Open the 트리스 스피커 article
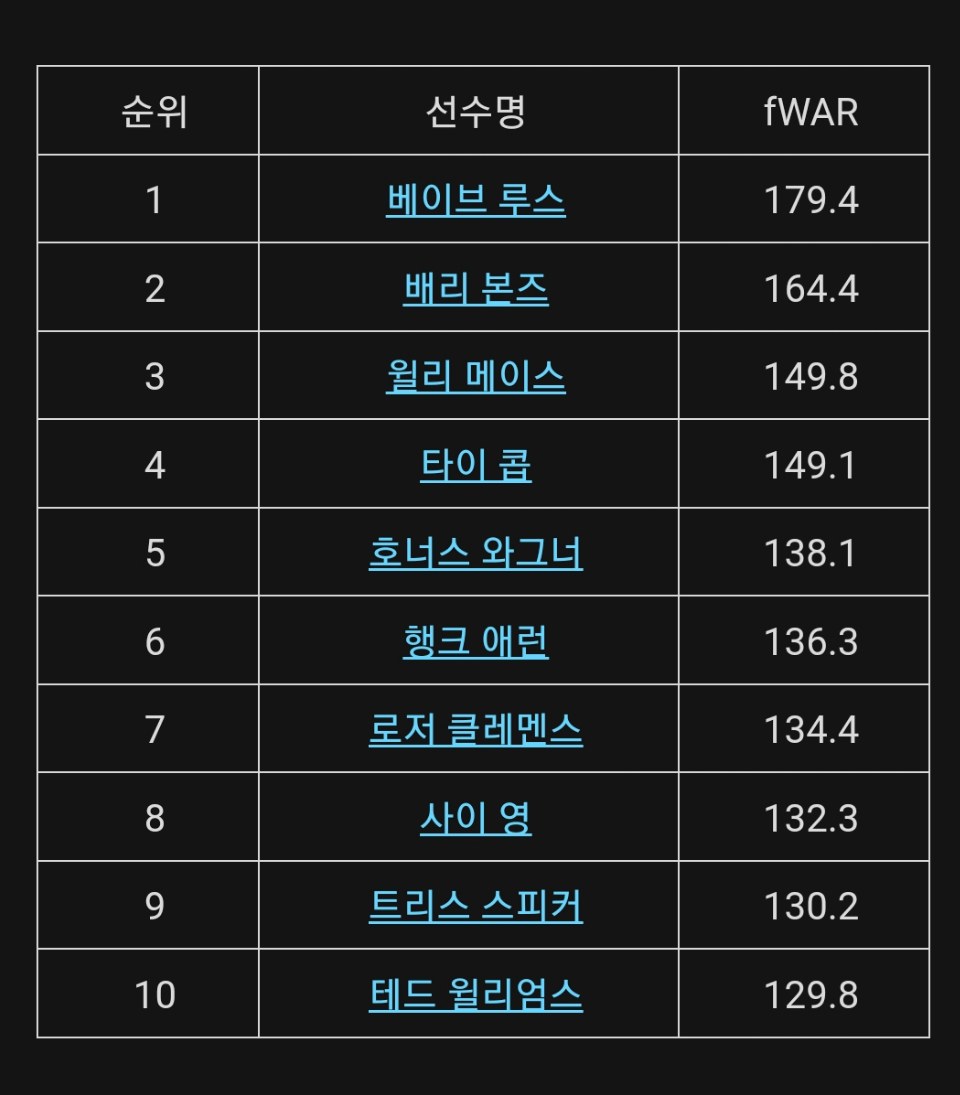Screen dimensions: 960x1095 475,906
